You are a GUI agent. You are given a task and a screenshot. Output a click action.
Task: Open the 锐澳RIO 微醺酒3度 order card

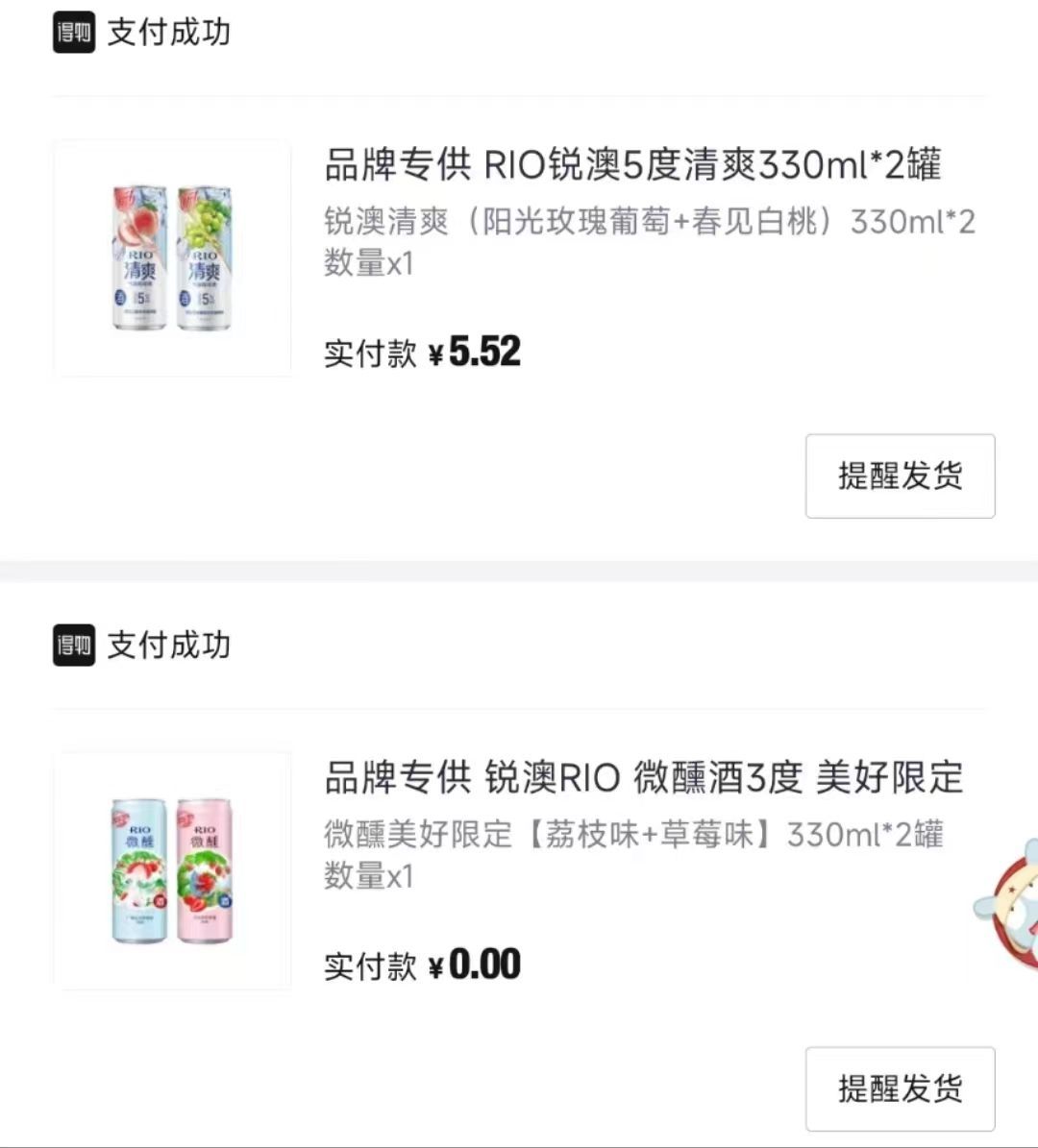642,778
